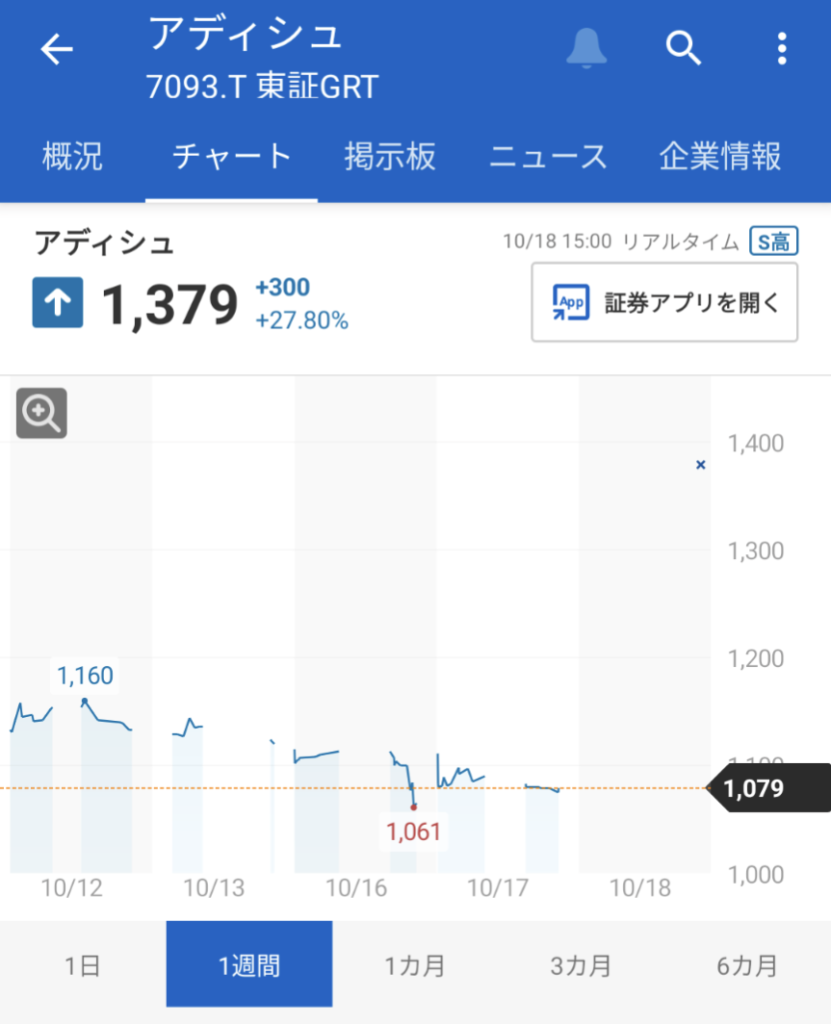Go back using the arrow icon

[x=57, y=49]
